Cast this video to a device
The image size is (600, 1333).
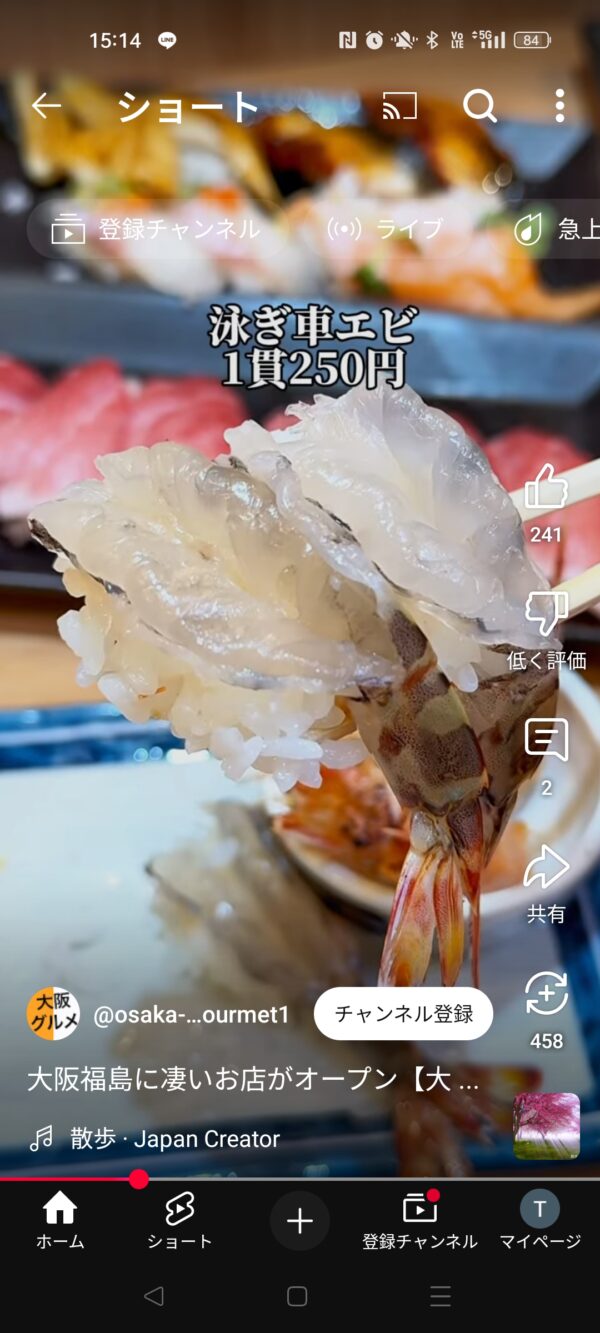[x=400, y=106]
